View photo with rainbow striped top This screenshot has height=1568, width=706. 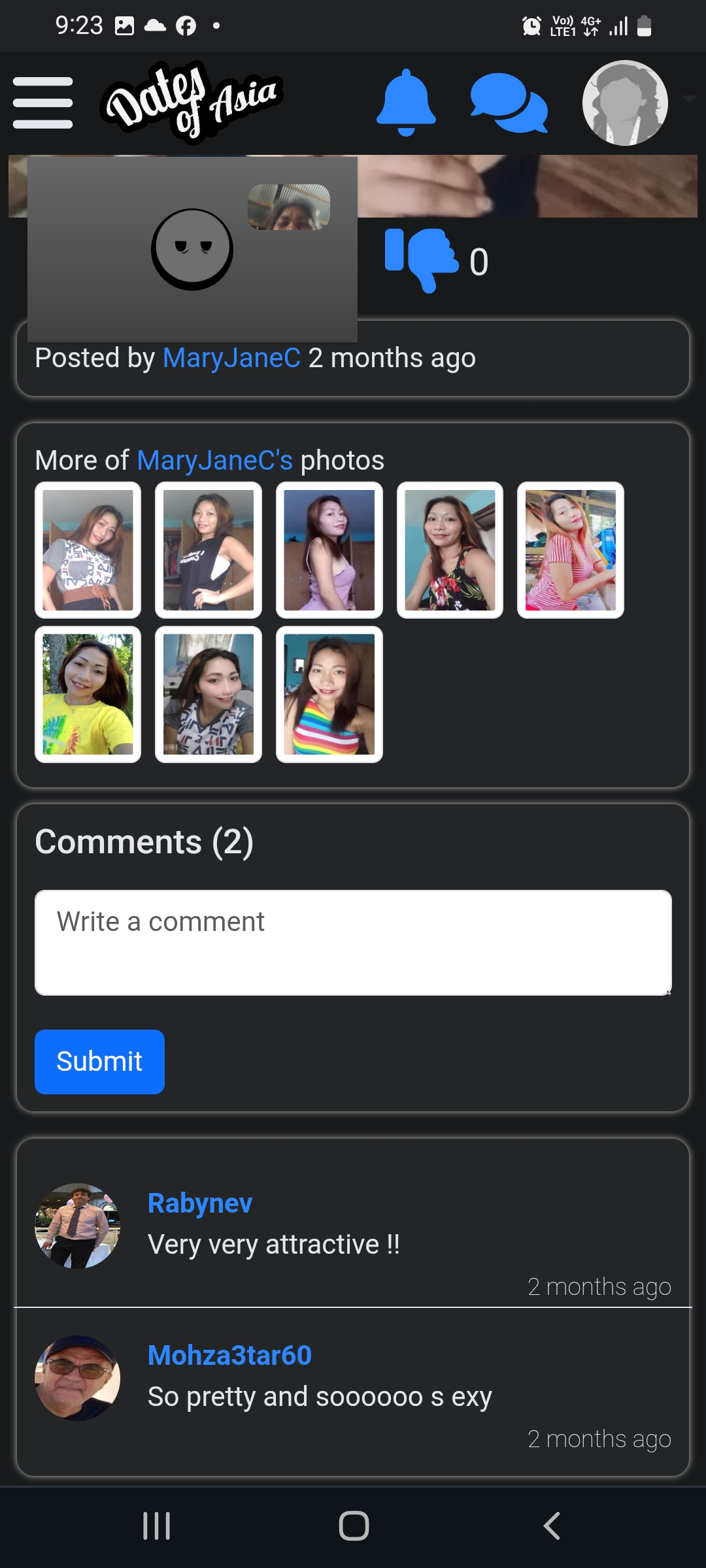point(329,694)
